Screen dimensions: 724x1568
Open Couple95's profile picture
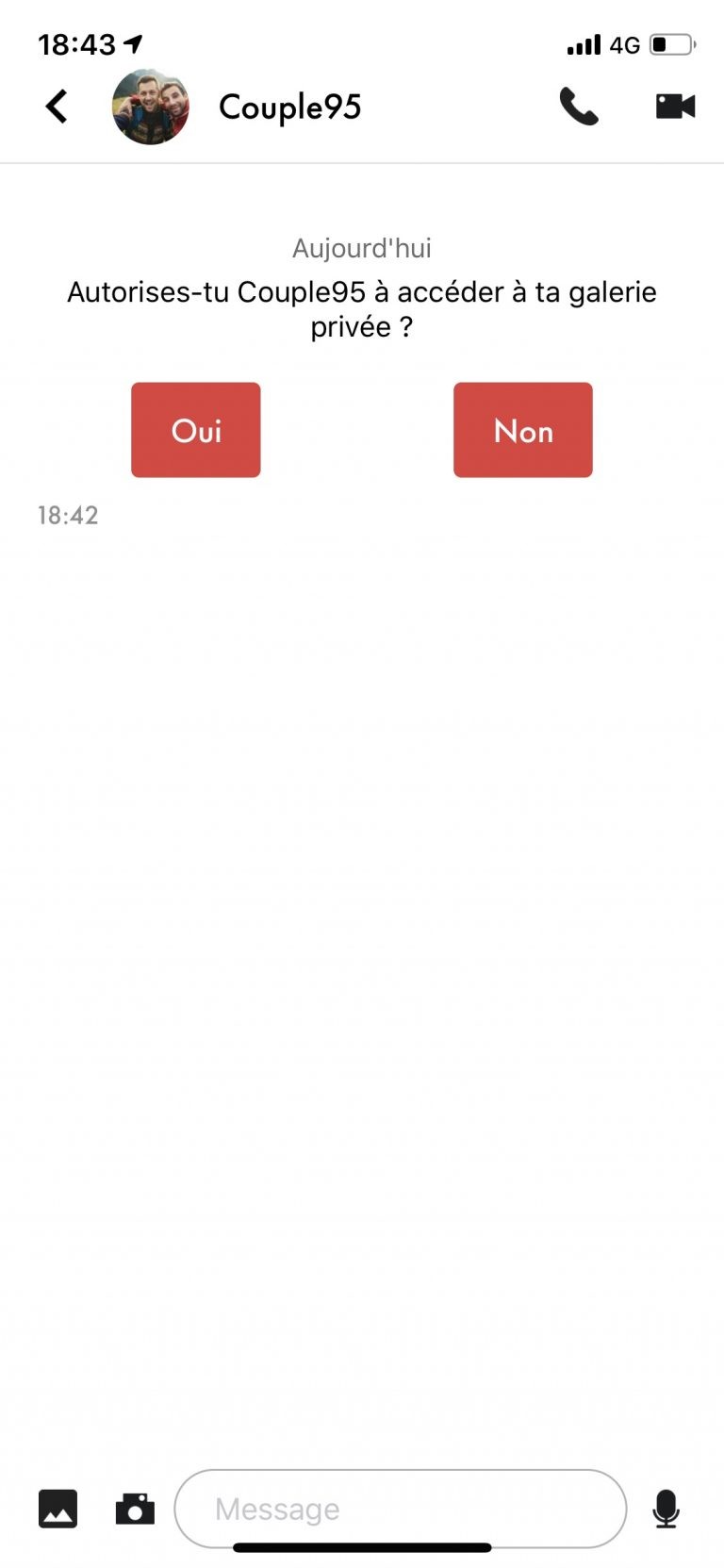click(151, 107)
